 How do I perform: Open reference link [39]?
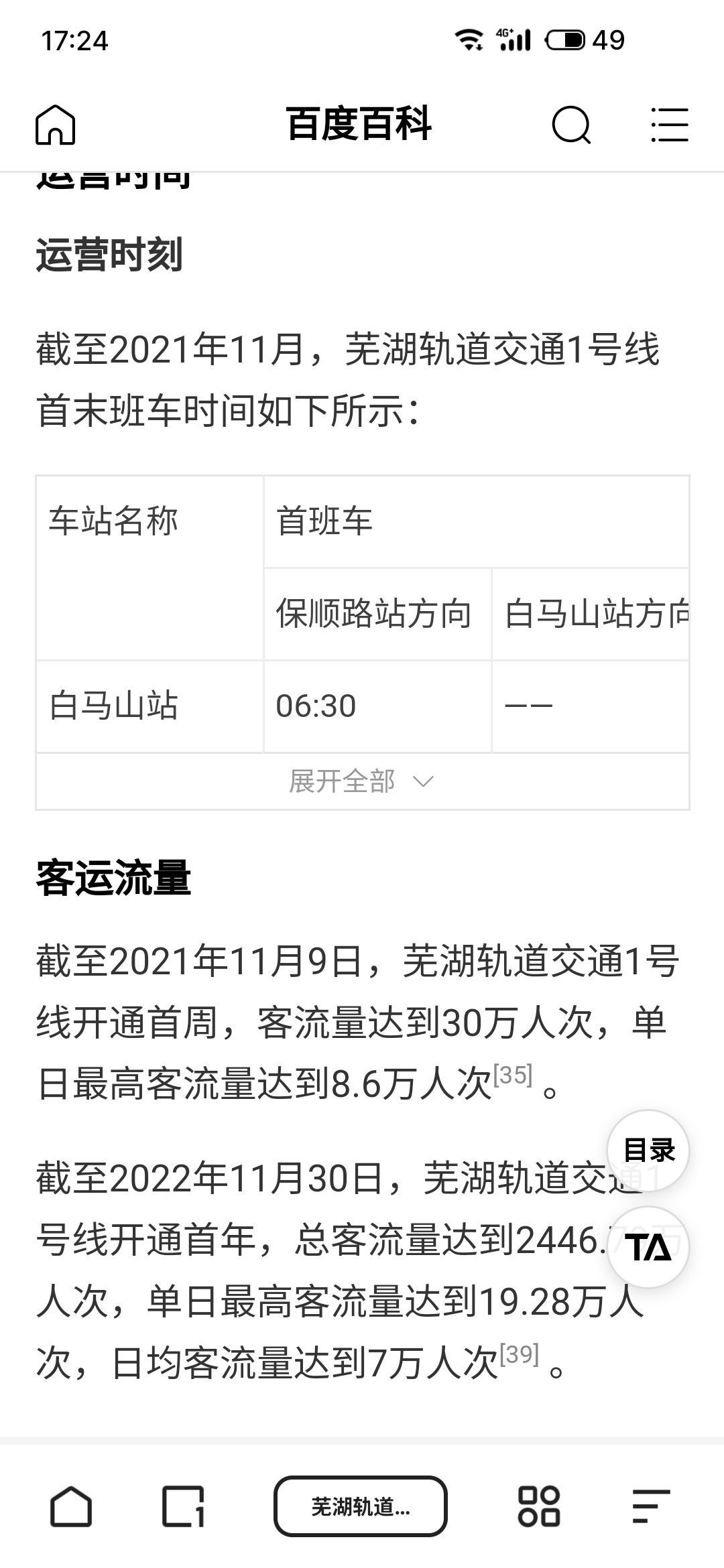(520, 1354)
